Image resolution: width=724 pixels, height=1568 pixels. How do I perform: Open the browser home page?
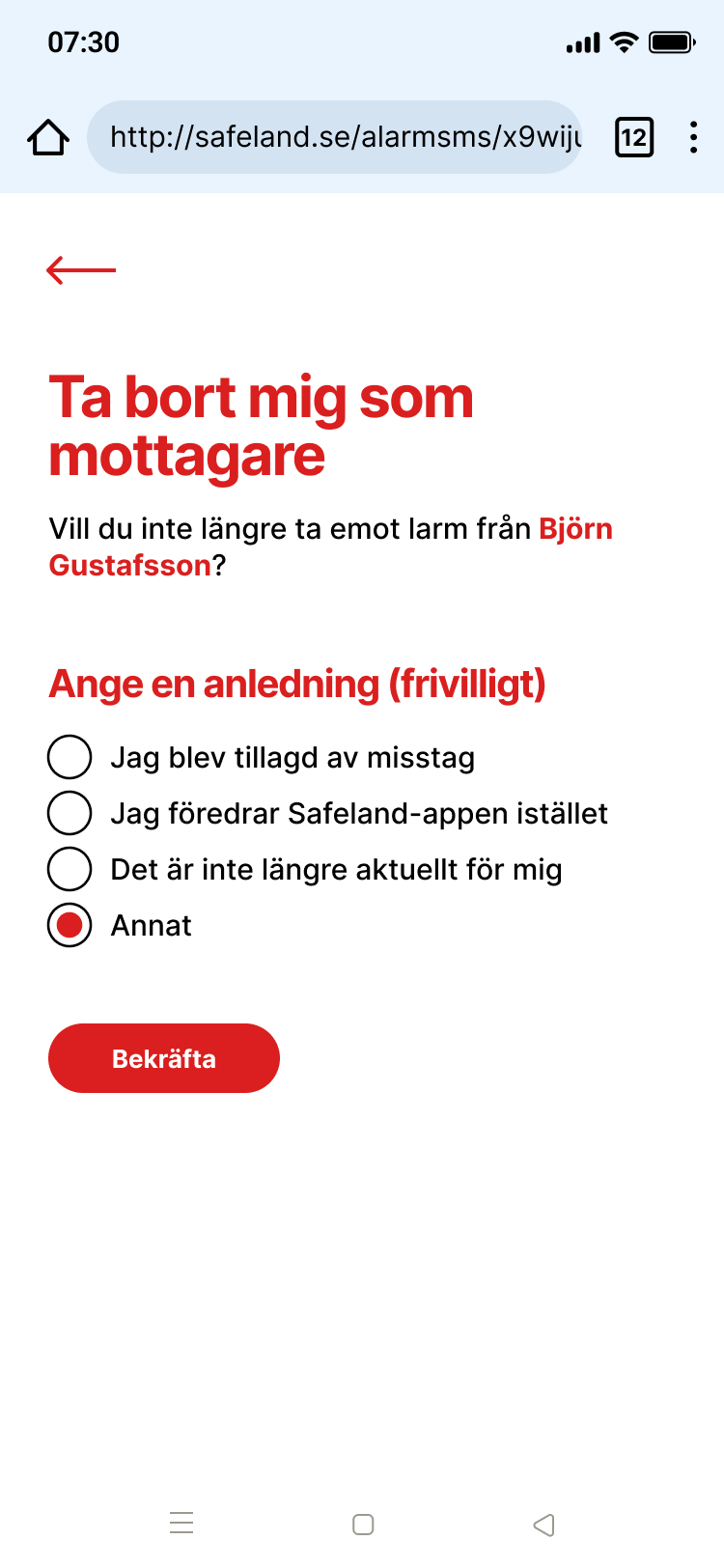[47, 138]
